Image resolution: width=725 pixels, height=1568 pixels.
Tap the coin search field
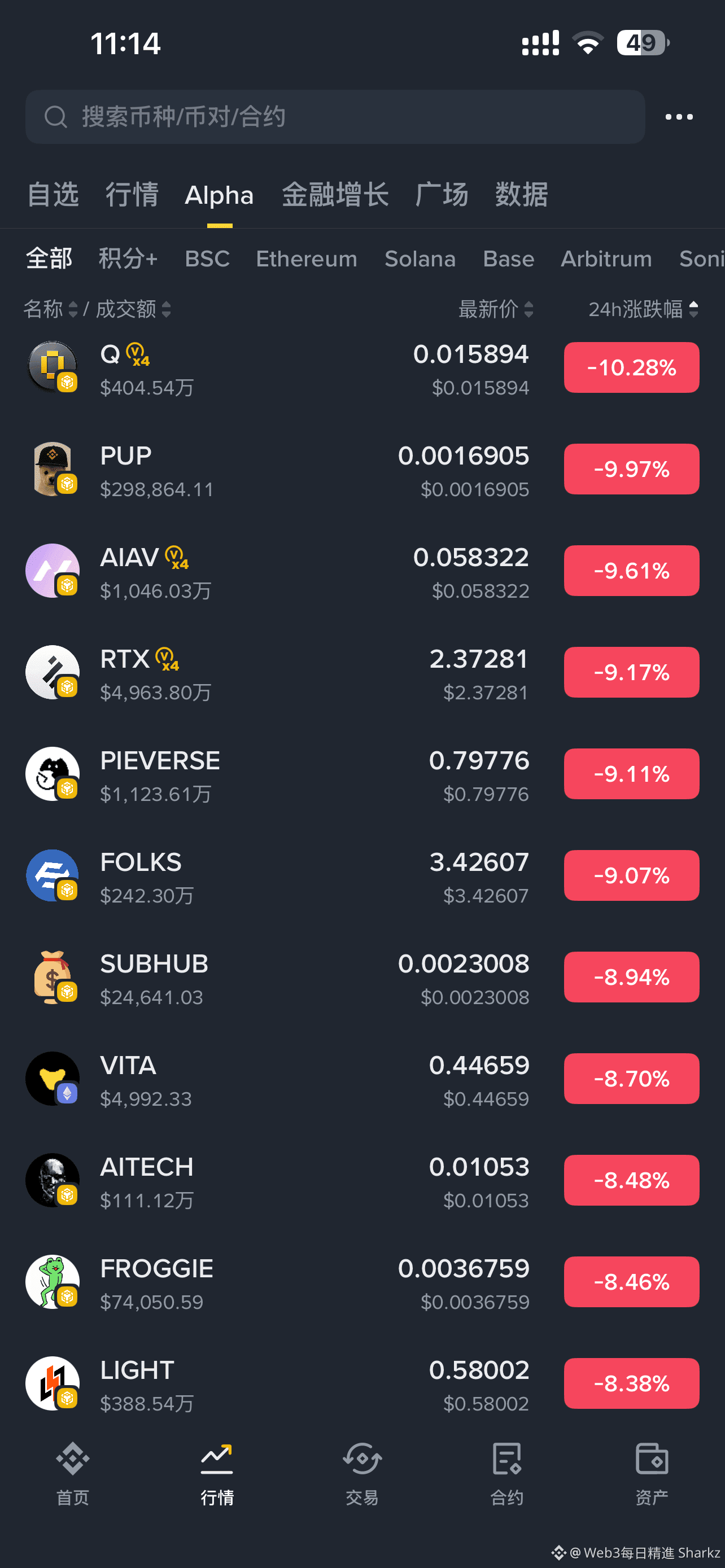tap(335, 117)
